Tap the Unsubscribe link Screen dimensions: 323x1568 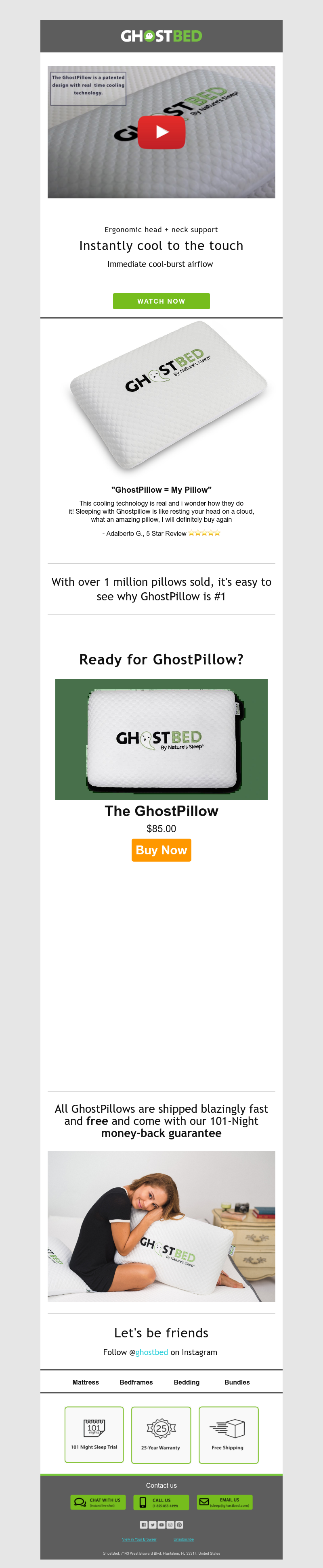click(183, 1539)
